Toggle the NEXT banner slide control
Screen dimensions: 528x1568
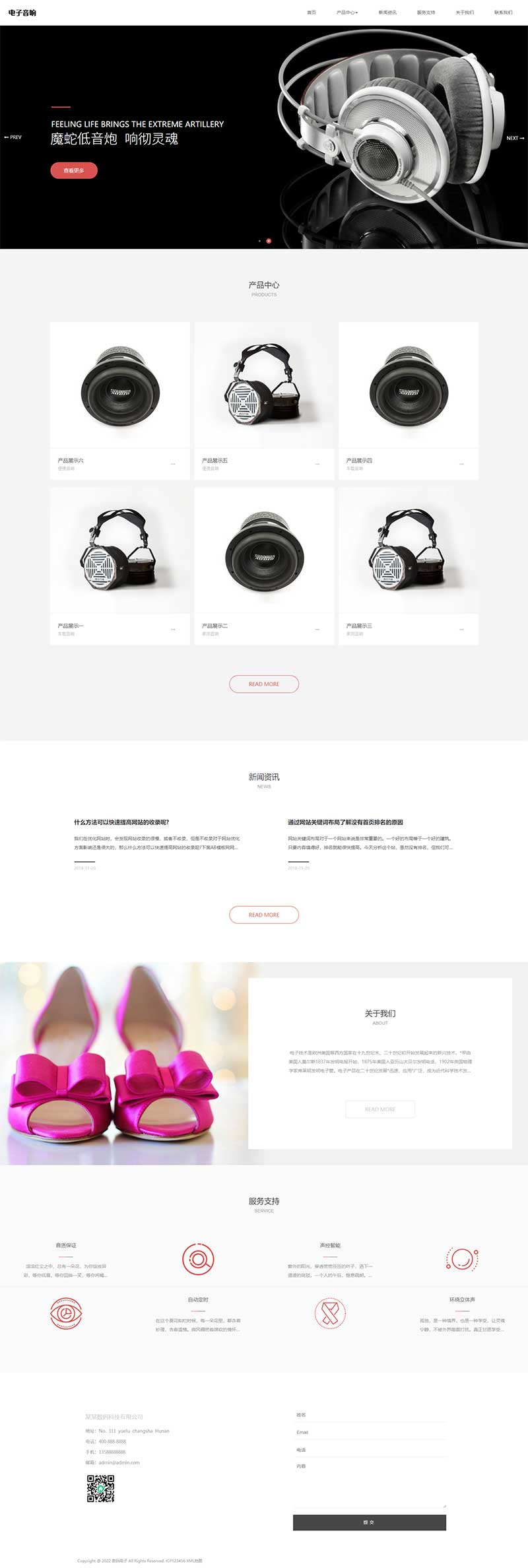(514, 138)
